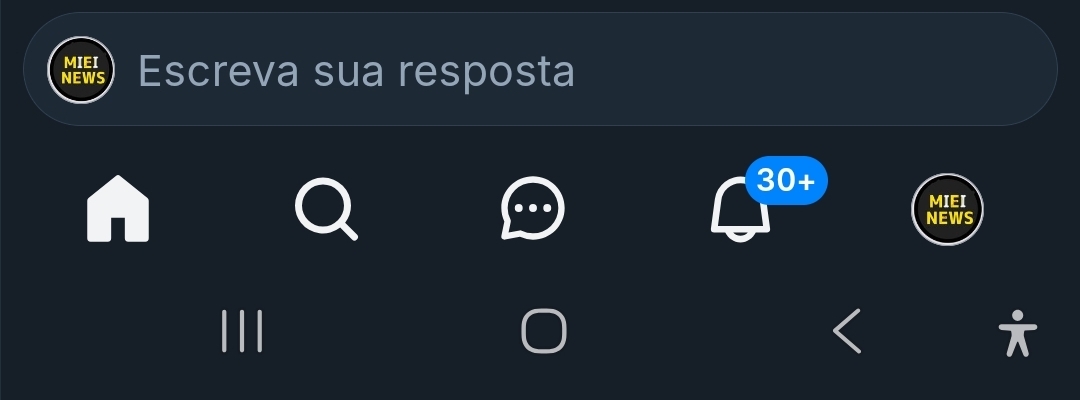This screenshot has height=400, width=1080.
Task: Go back using the system back arrow
Action: [x=847, y=331]
